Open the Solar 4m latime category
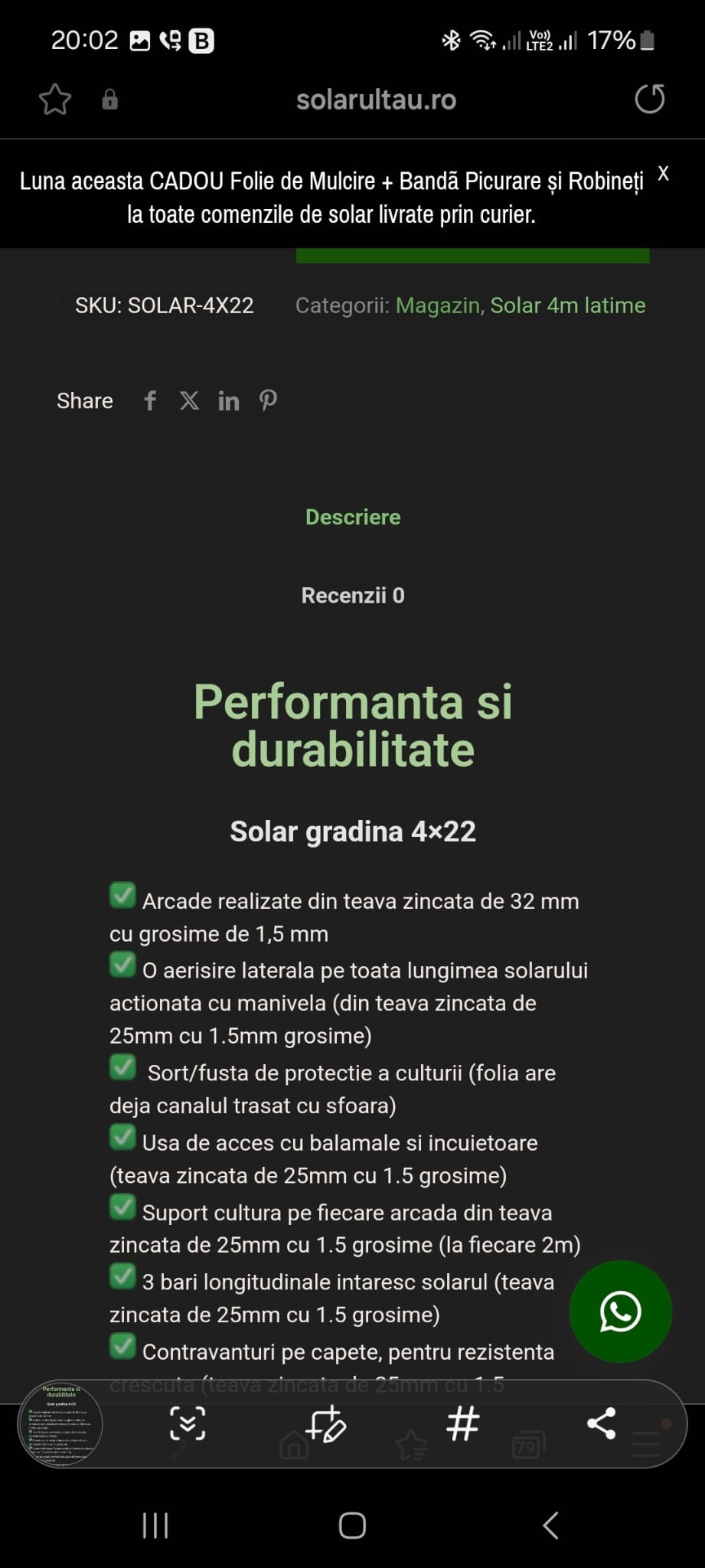This screenshot has width=705, height=1568. tap(567, 305)
